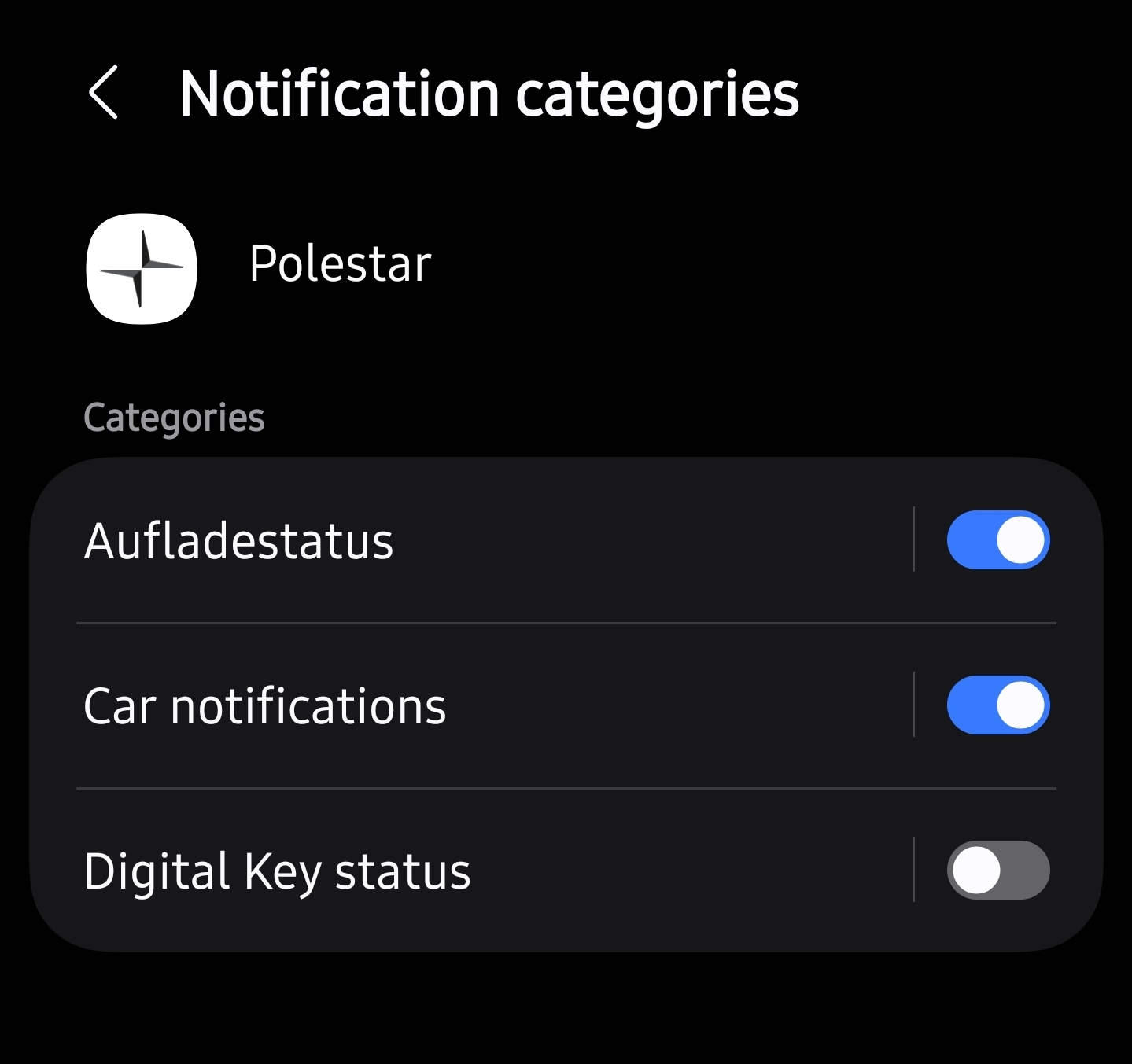Go back from Notification categories
The image size is (1132, 1064).
pyautogui.click(x=104, y=93)
